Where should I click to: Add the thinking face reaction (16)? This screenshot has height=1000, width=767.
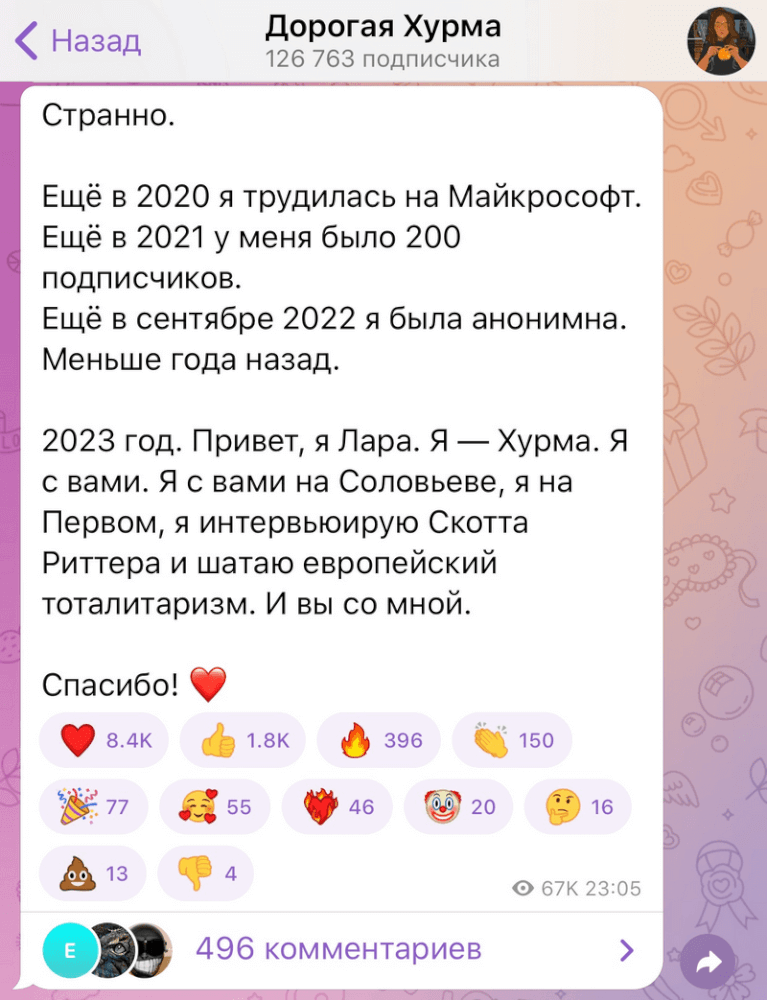coord(578,807)
